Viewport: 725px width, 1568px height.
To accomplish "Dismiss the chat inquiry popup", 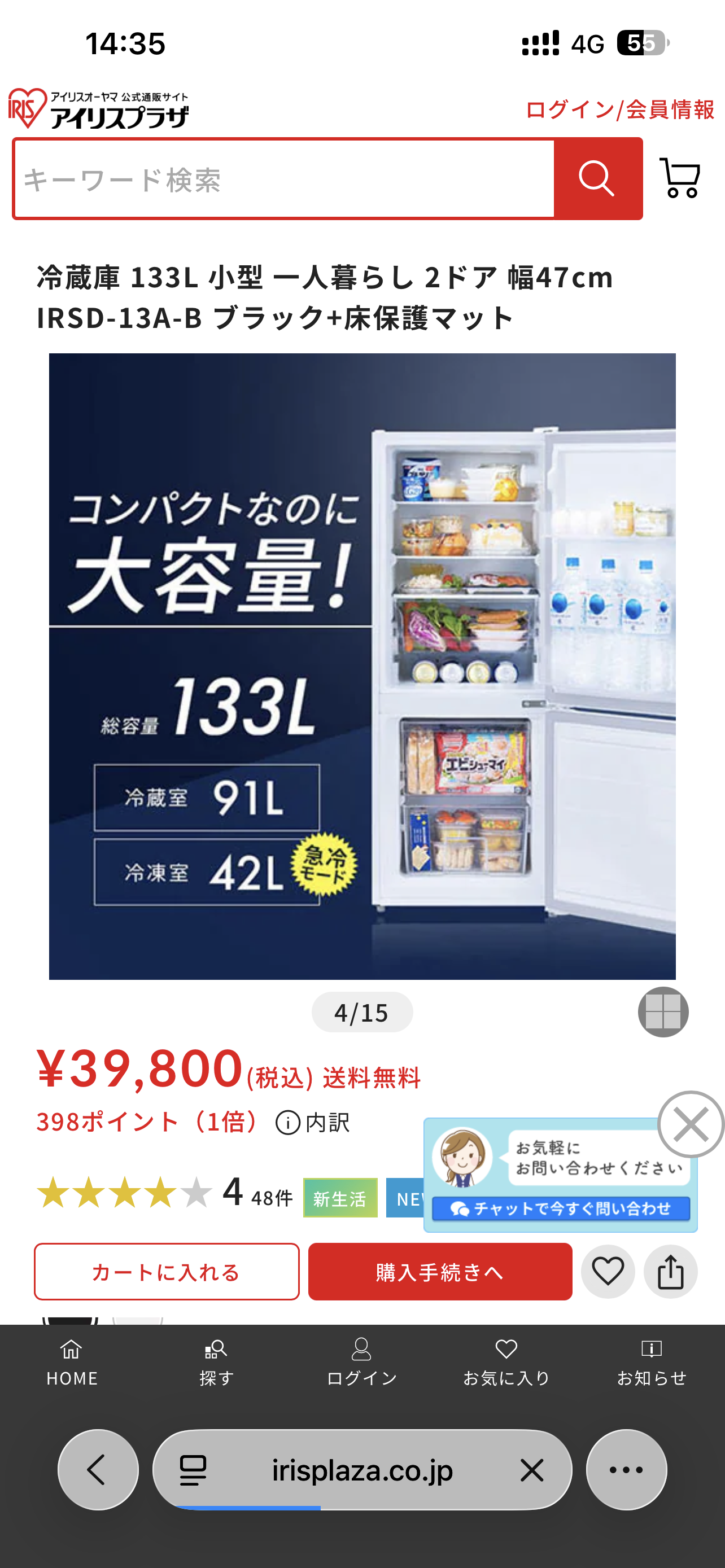I will click(691, 1124).
